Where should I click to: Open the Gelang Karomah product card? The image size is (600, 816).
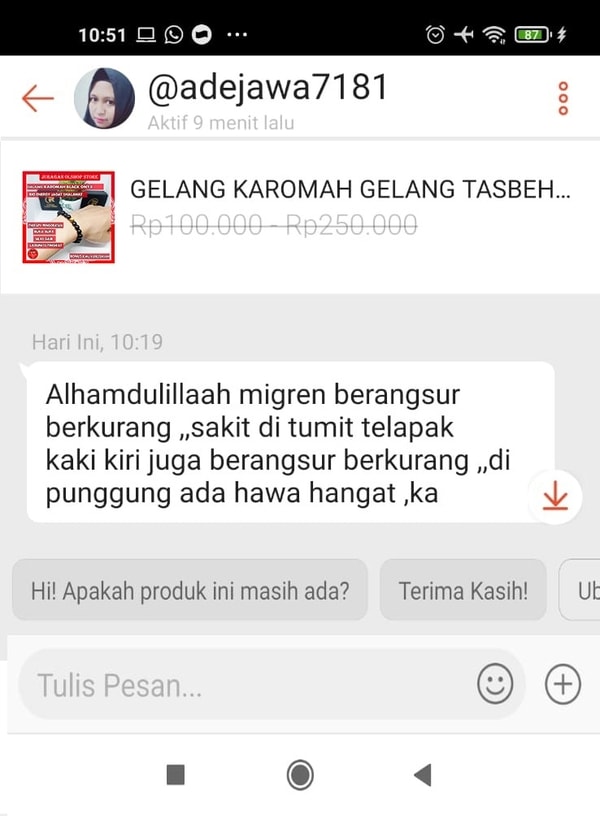(300, 216)
